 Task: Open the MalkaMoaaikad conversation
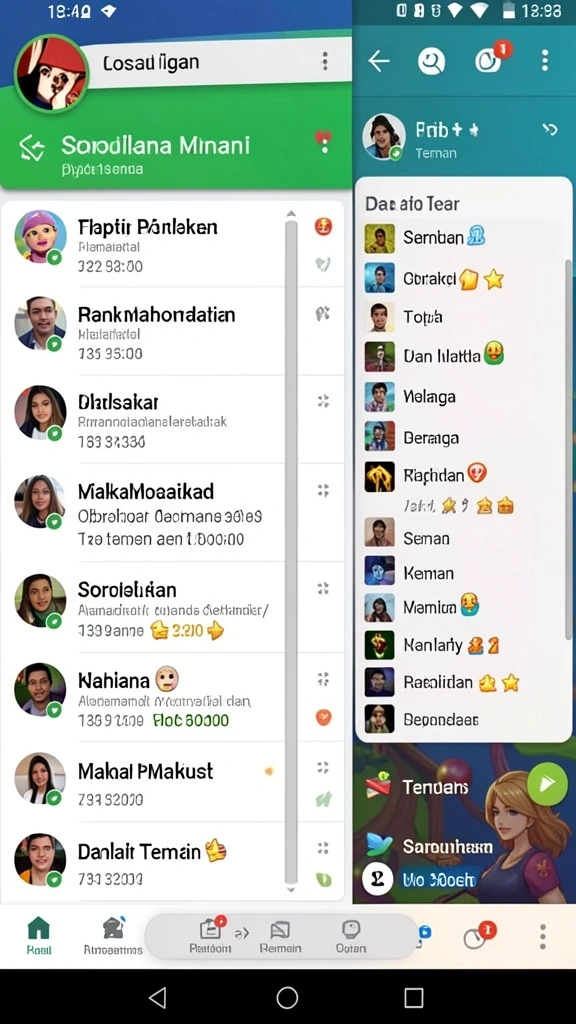(173, 513)
